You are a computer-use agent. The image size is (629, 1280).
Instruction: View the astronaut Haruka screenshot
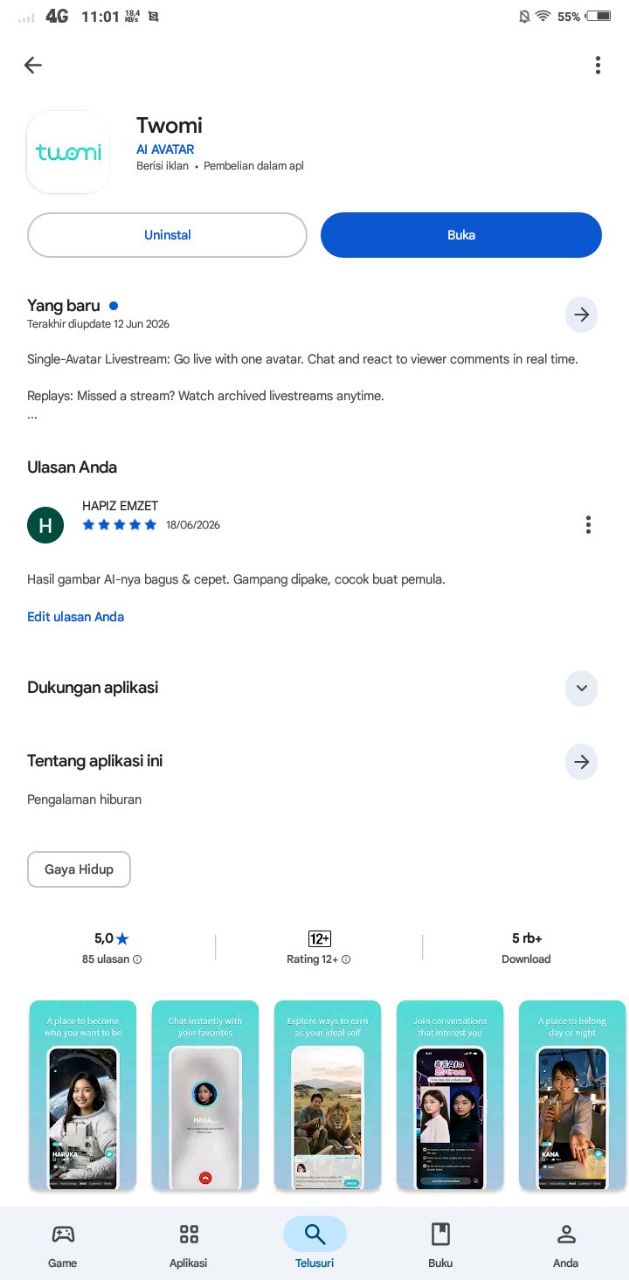tap(83, 1096)
